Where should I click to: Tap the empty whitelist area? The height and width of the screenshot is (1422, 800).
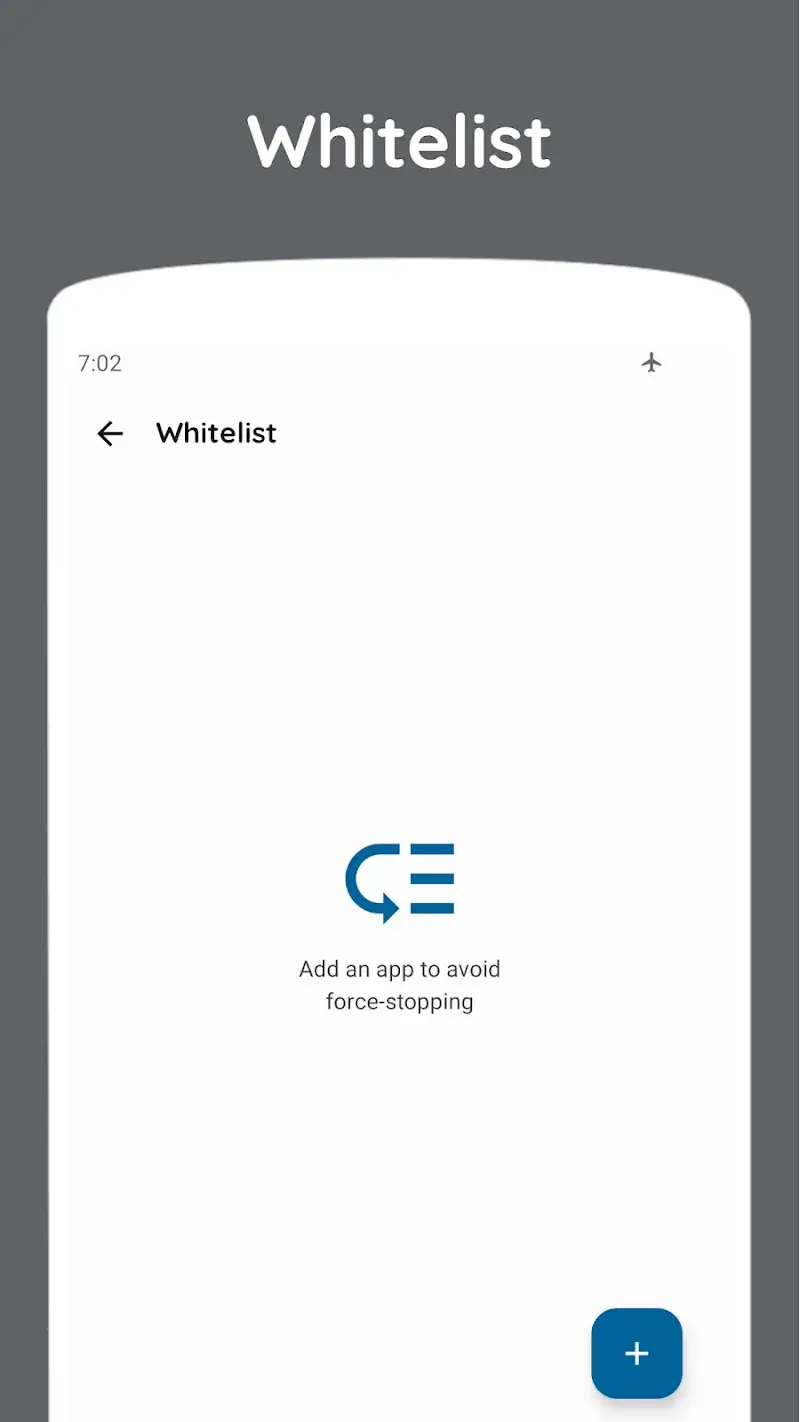(x=399, y=700)
